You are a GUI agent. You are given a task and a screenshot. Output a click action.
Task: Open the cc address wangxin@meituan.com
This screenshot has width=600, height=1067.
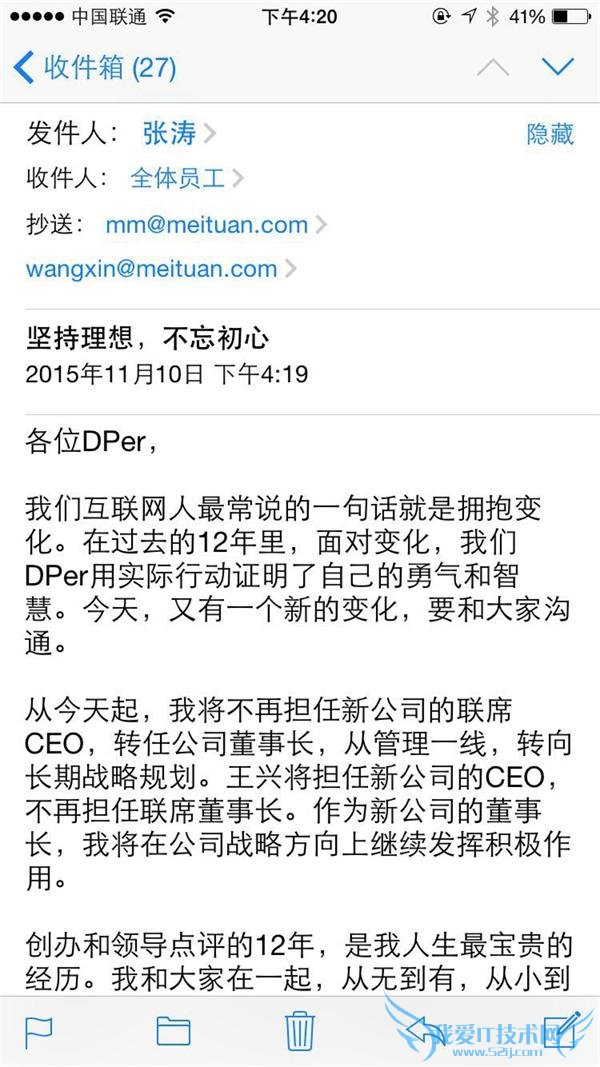pyautogui.click(x=152, y=268)
